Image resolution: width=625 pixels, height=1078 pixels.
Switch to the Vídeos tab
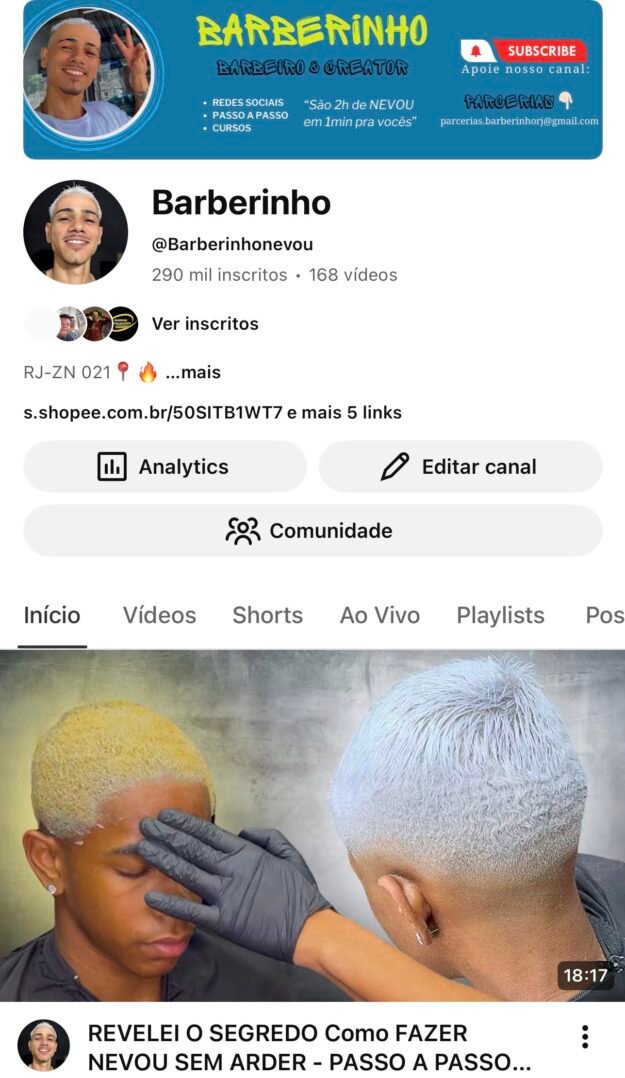pos(159,615)
